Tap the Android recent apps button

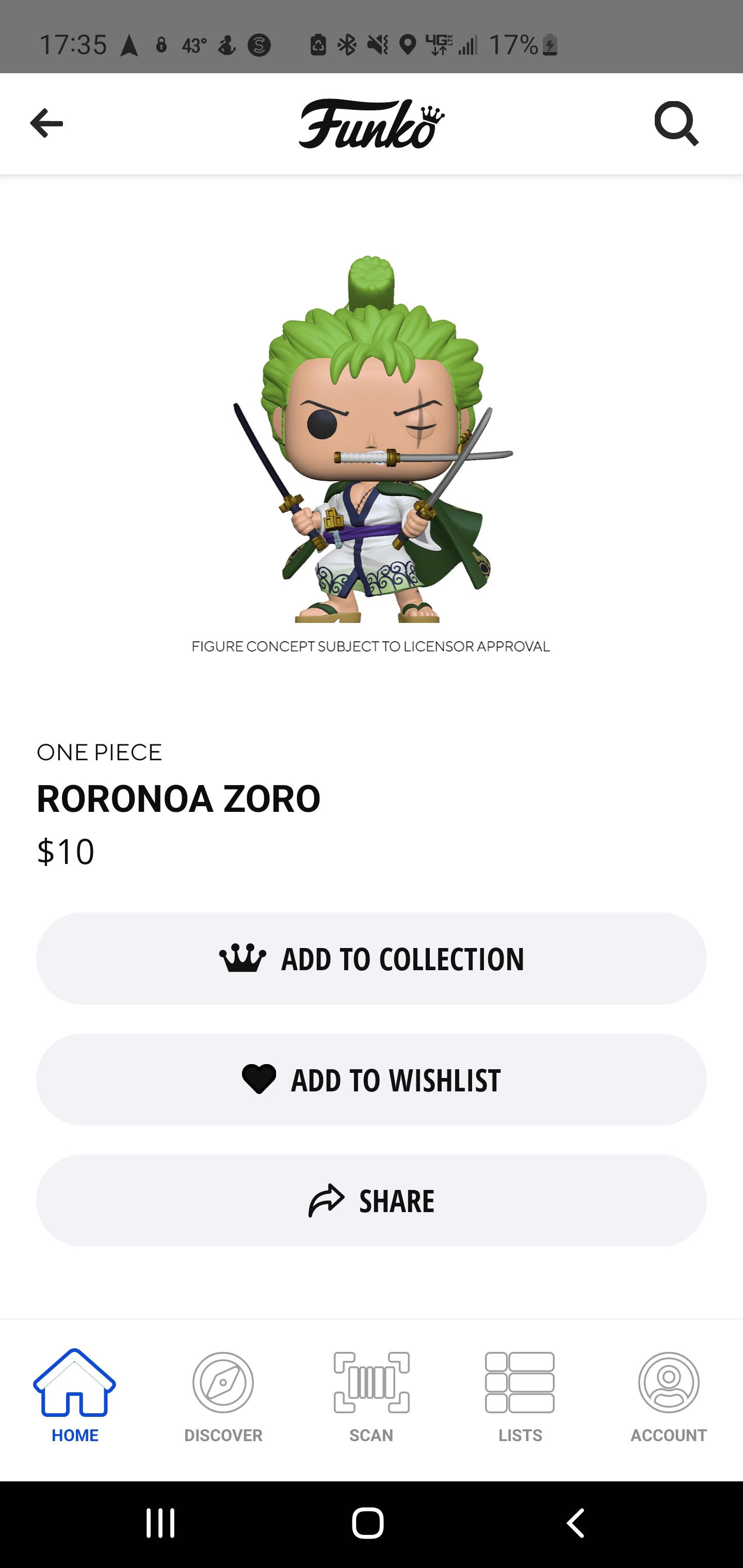click(x=159, y=1523)
